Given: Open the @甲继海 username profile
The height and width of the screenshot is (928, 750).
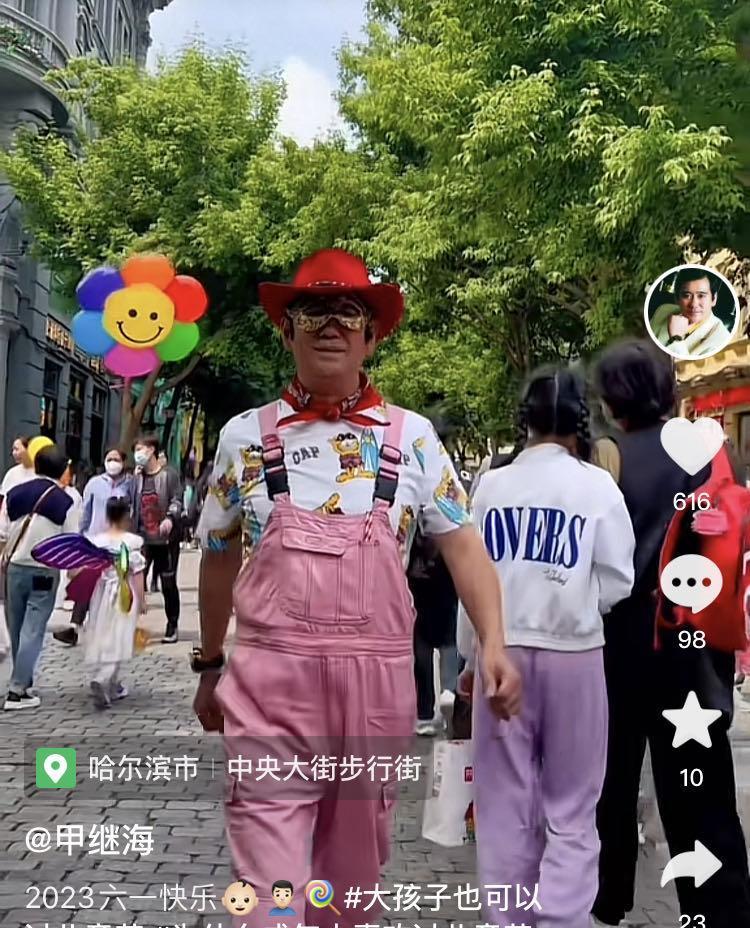Looking at the screenshot, I should 90,839.
